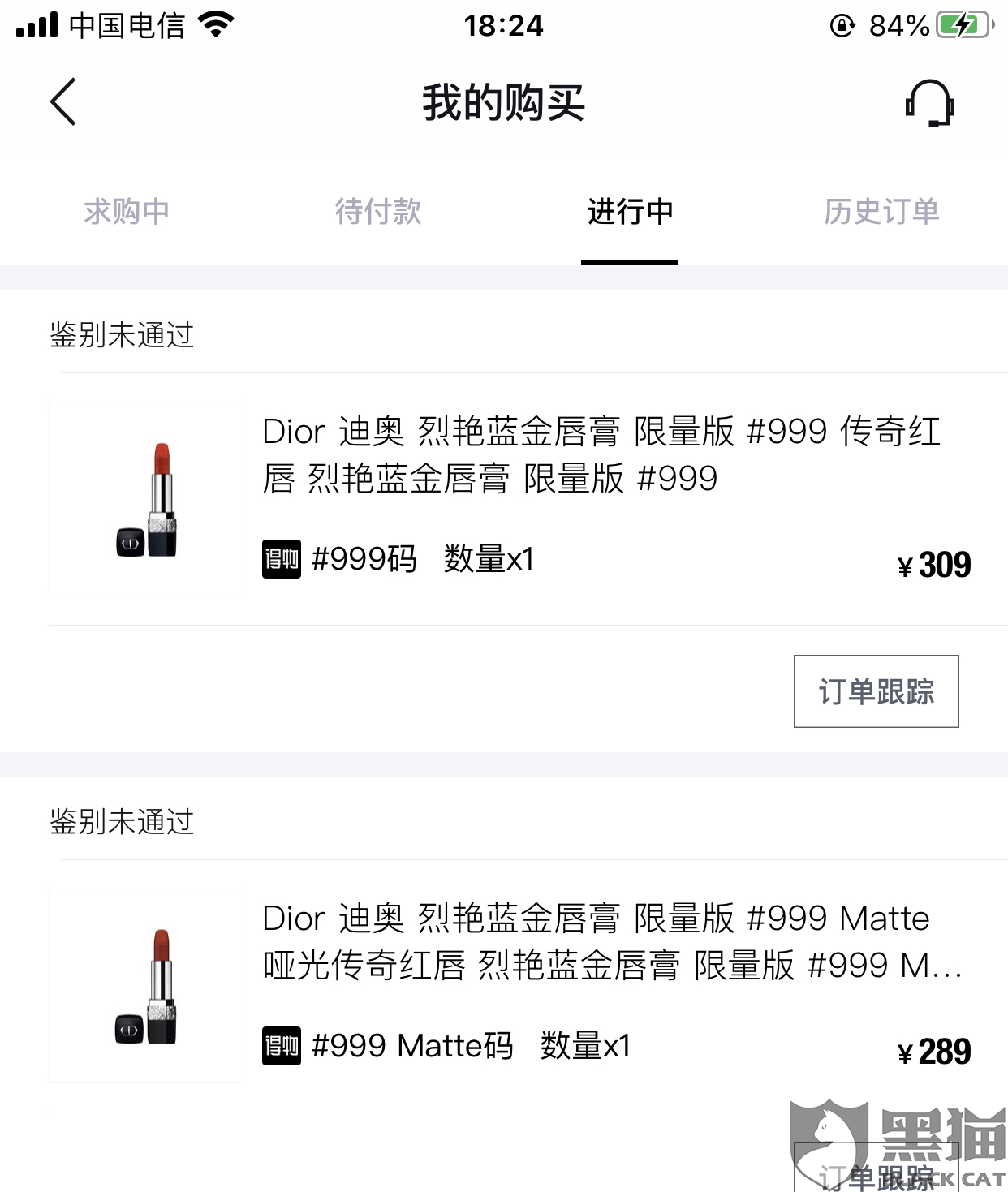Open customer service headset icon
1008x1192 pixels.
click(x=930, y=103)
